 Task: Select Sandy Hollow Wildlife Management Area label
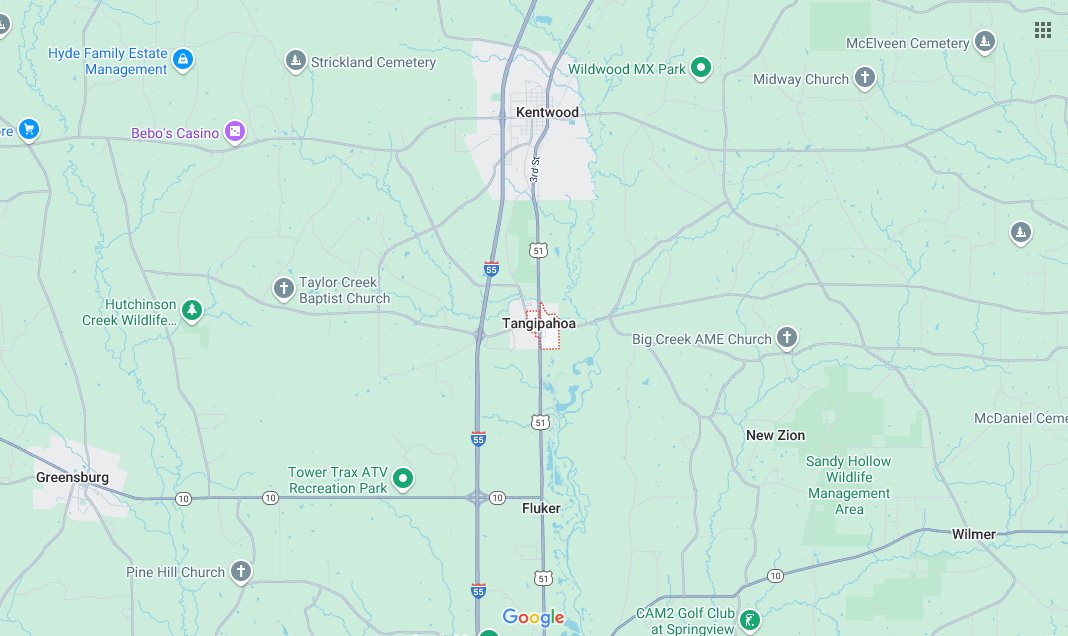(848, 485)
